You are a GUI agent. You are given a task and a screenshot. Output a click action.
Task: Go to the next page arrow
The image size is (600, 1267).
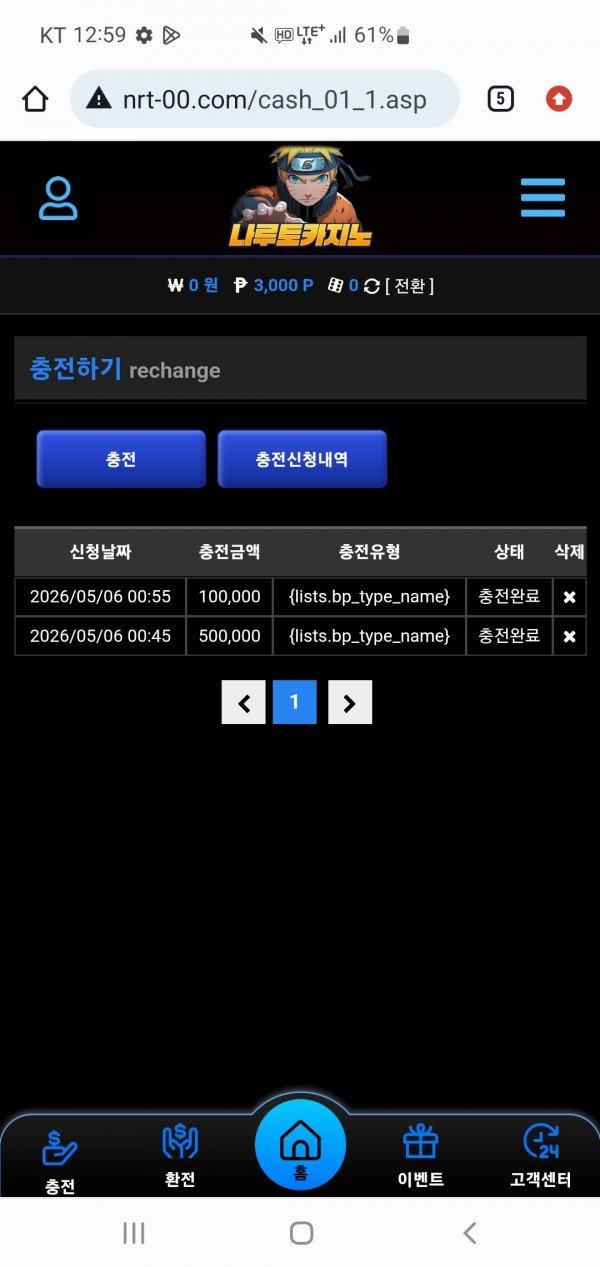pos(349,703)
